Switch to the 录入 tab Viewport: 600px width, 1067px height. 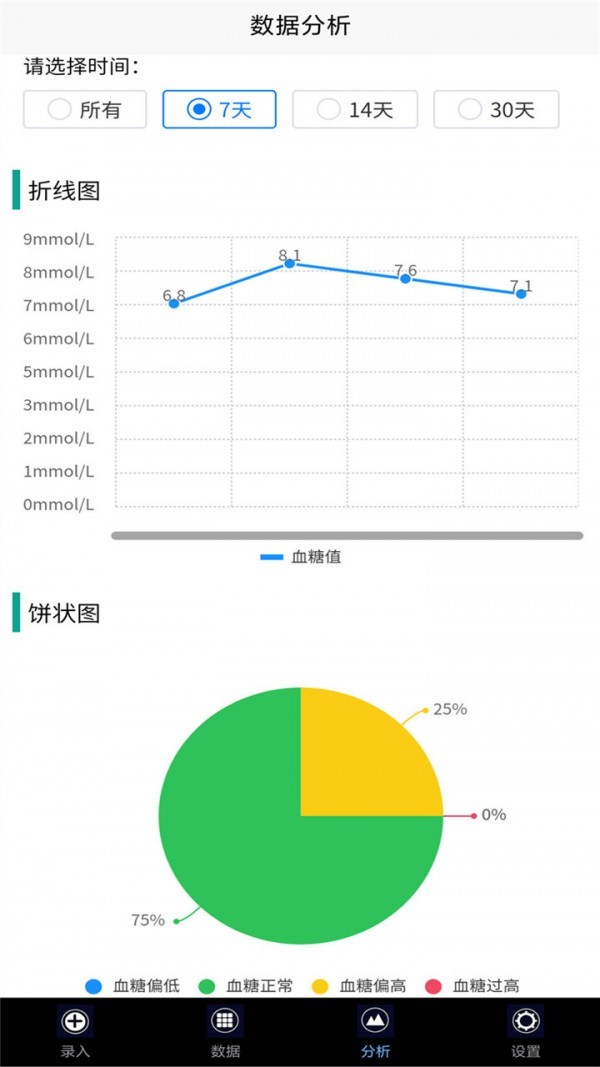tap(75, 1032)
